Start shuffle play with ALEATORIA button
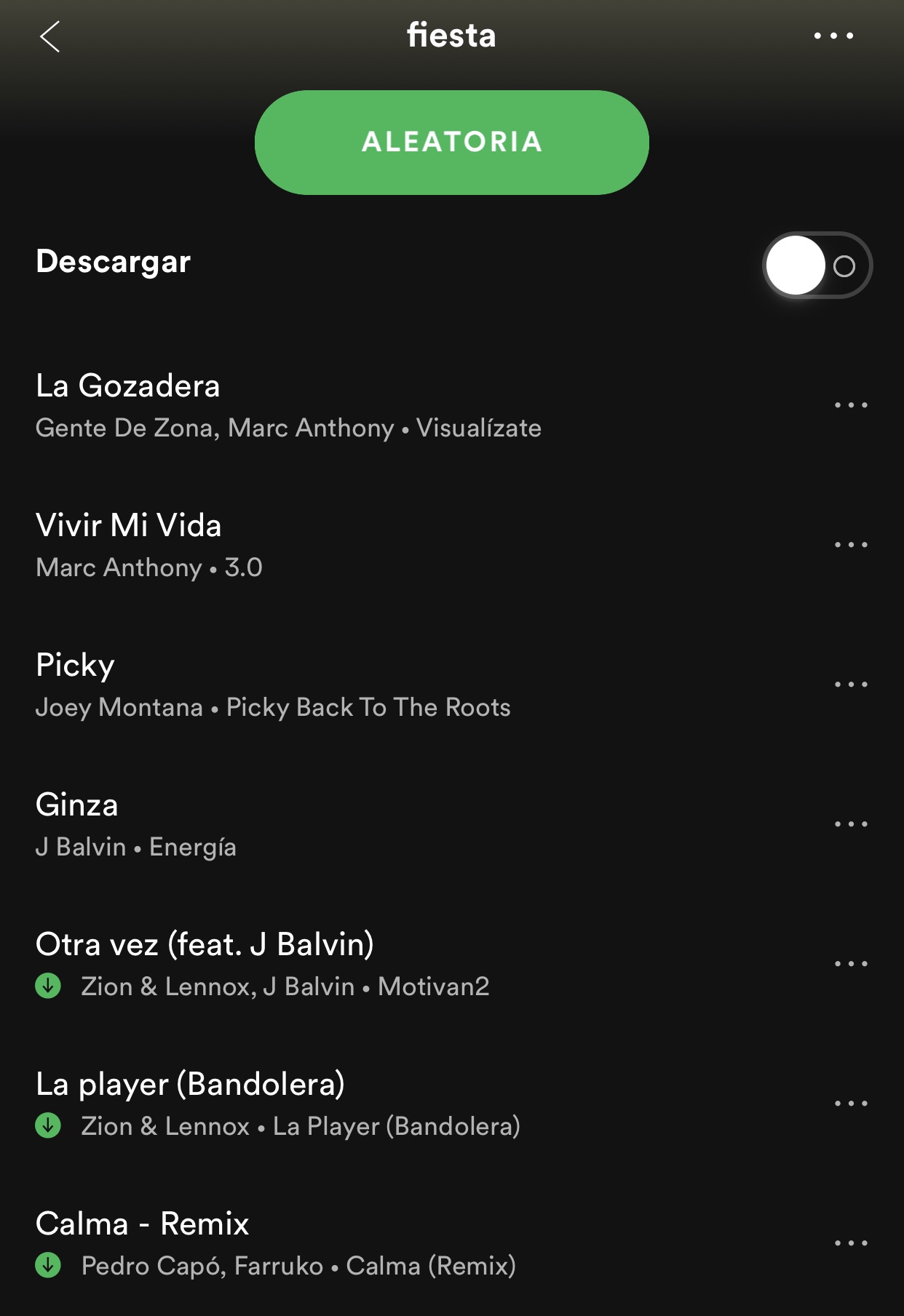The height and width of the screenshot is (1316, 904). (x=451, y=143)
